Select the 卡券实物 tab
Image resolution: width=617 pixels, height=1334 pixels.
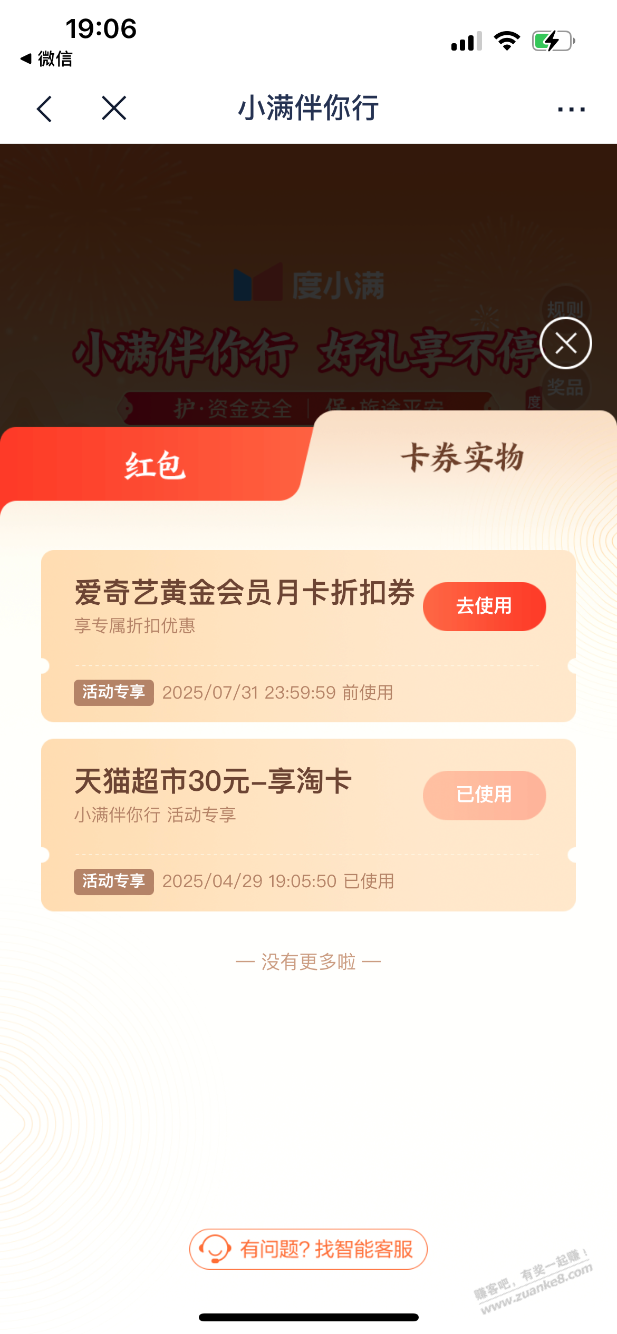click(462, 458)
